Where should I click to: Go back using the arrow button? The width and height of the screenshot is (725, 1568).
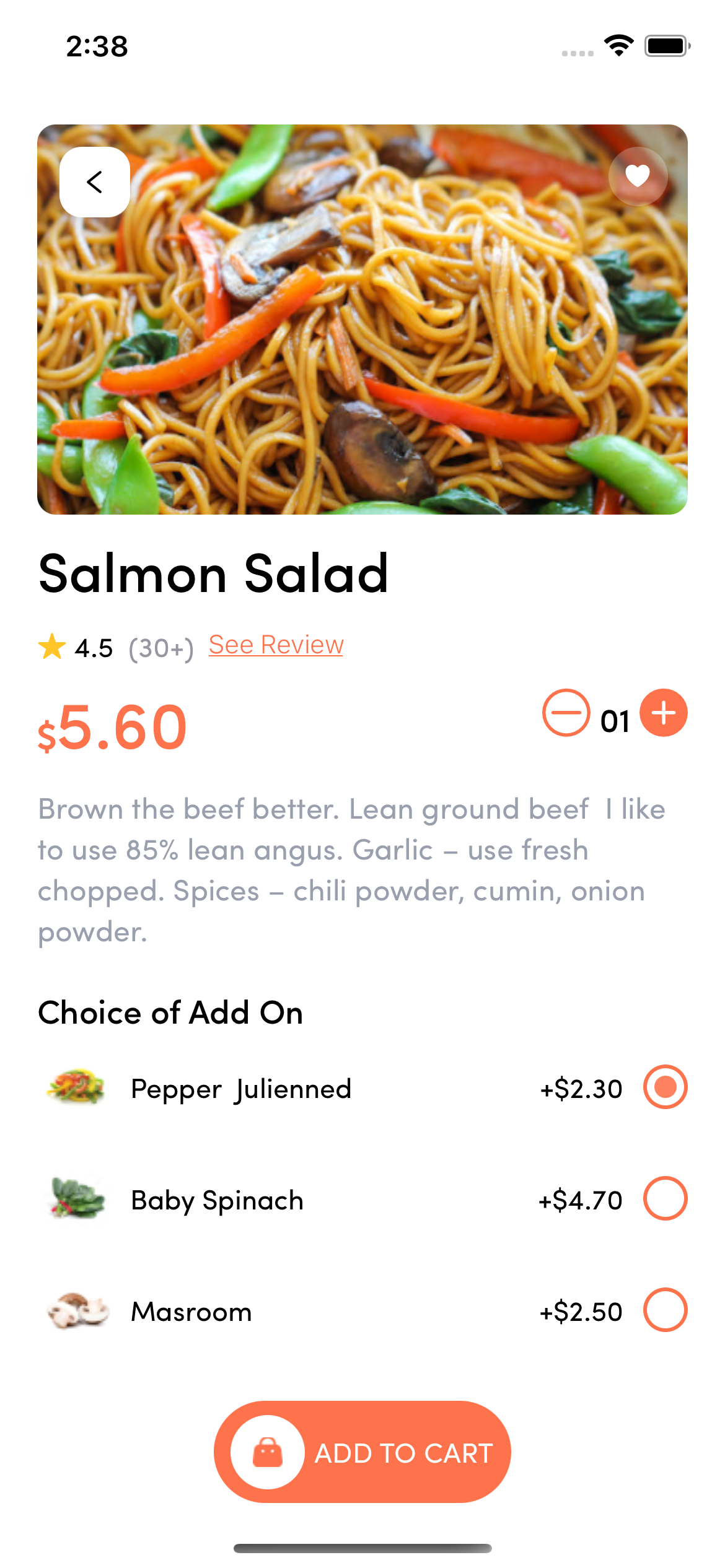(x=94, y=182)
